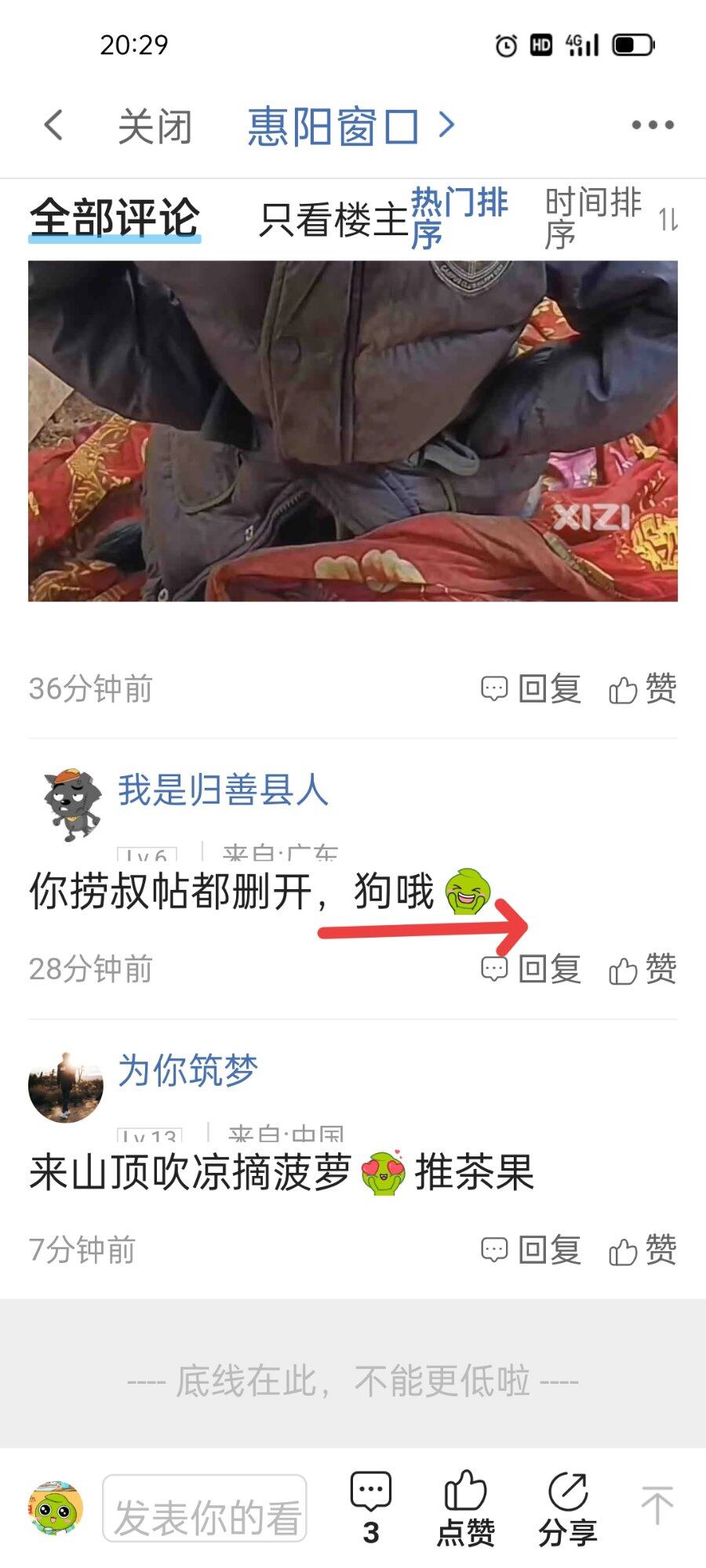The width and height of the screenshot is (706, 1568).
Task: Show only 只看楼主 comments
Action: pos(333,220)
